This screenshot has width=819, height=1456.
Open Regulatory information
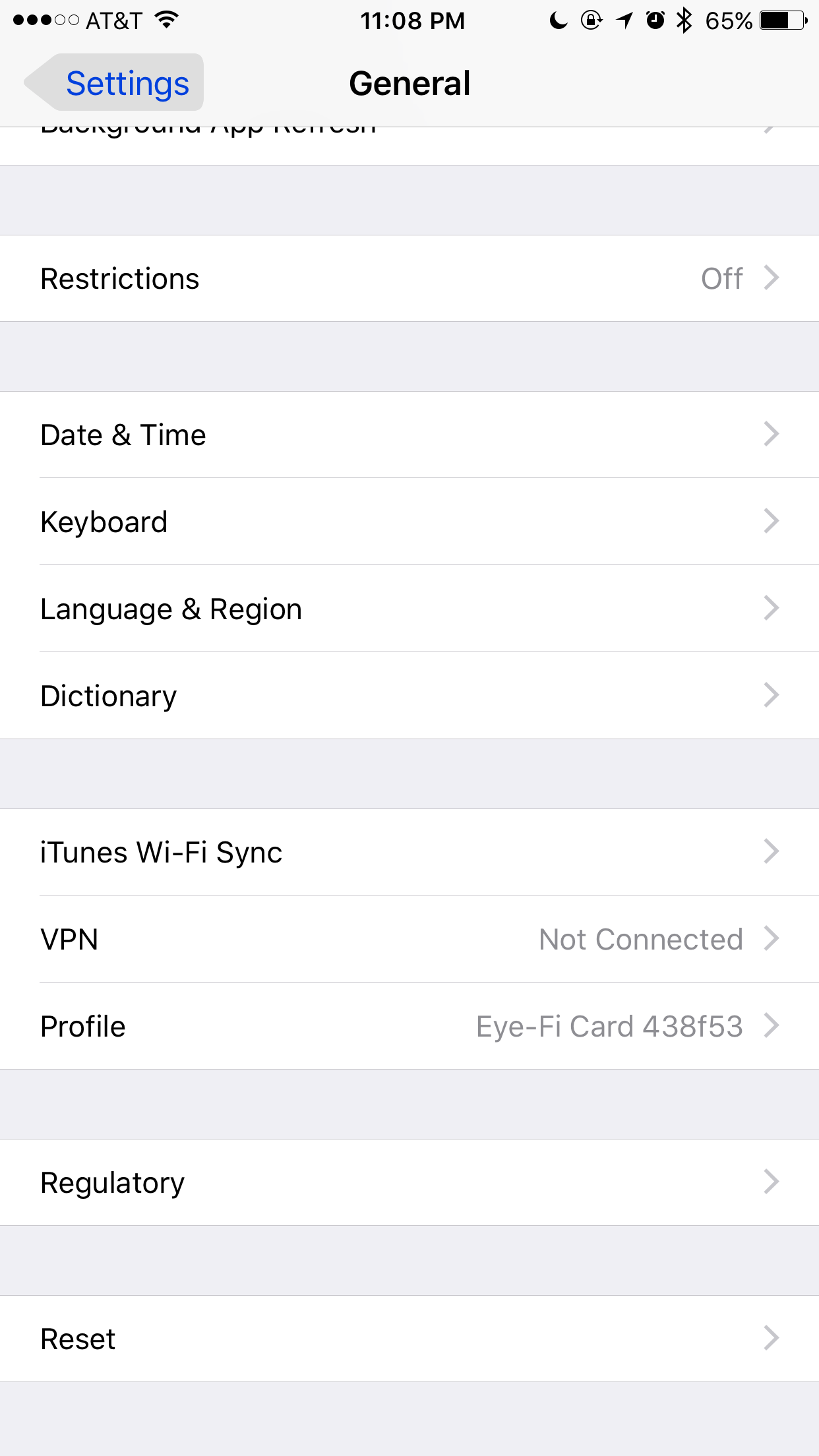click(409, 1182)
